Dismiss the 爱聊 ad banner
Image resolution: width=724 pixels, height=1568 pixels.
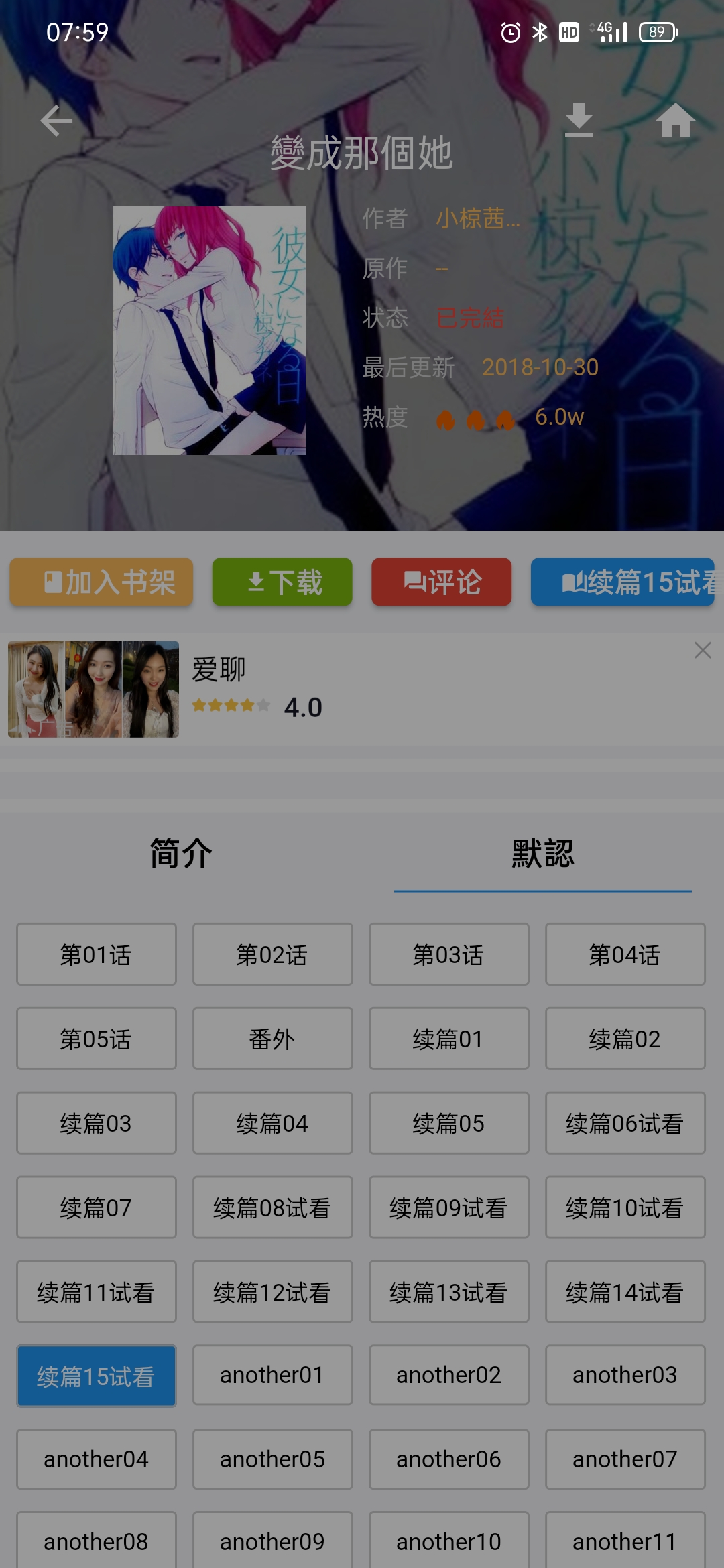(703, 650)
